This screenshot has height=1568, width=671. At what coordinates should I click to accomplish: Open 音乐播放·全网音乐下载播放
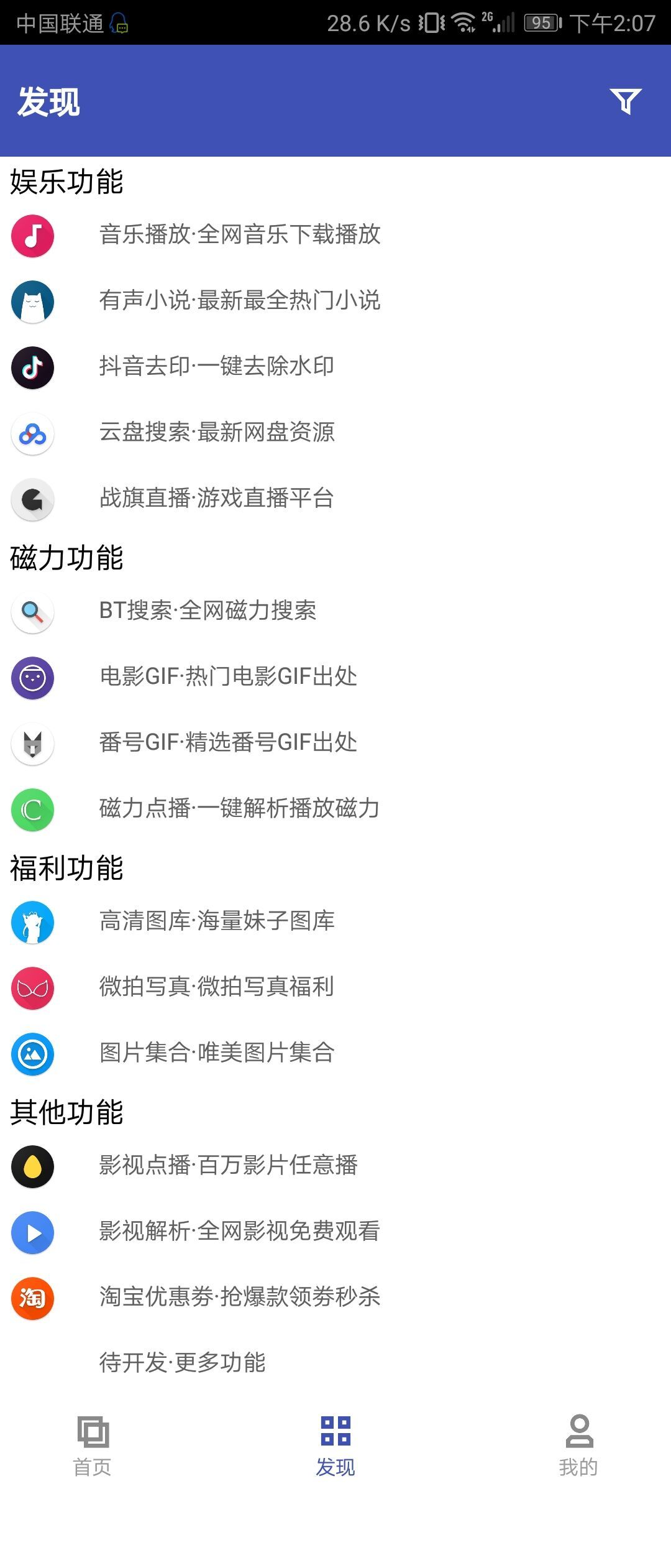tap(240, 235)
